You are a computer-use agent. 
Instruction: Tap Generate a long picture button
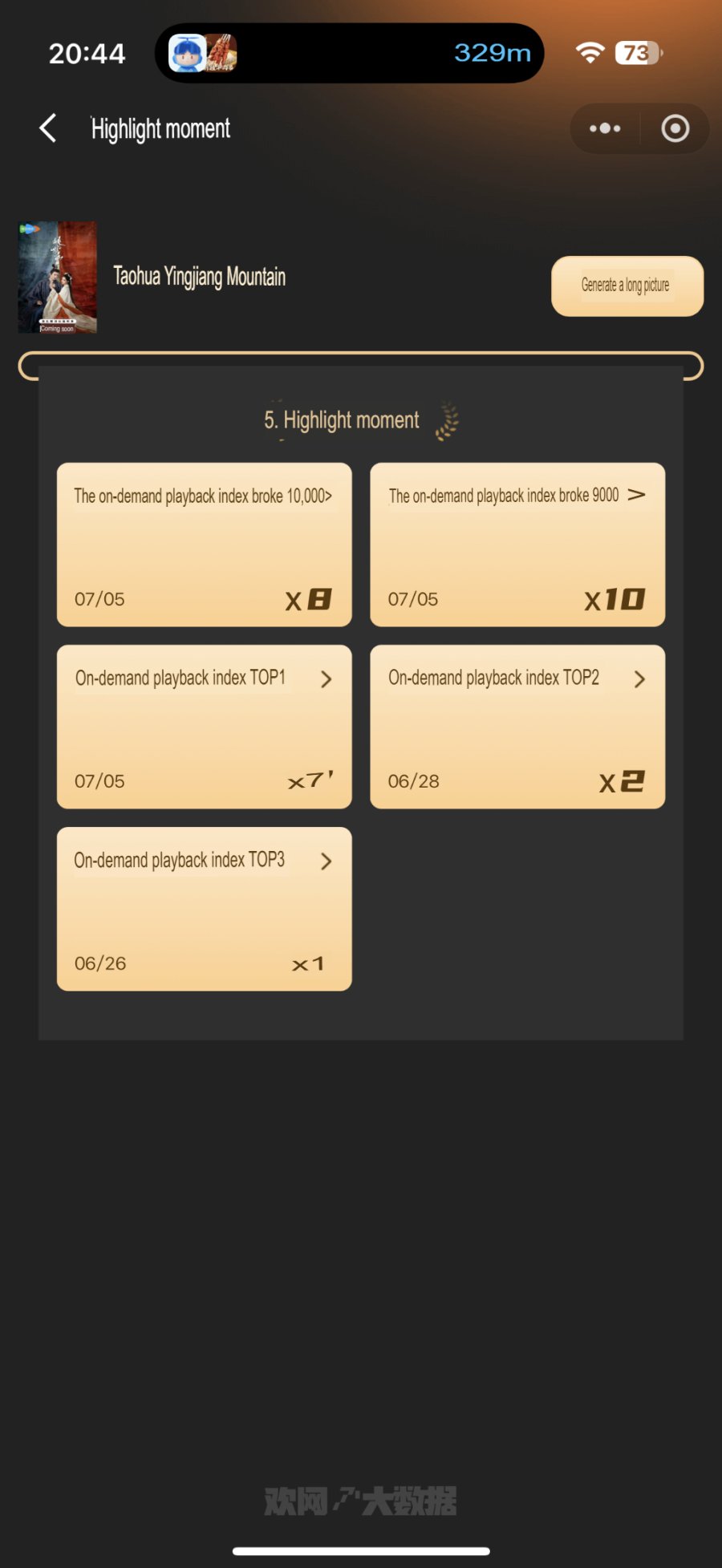[x=627, y=286]
